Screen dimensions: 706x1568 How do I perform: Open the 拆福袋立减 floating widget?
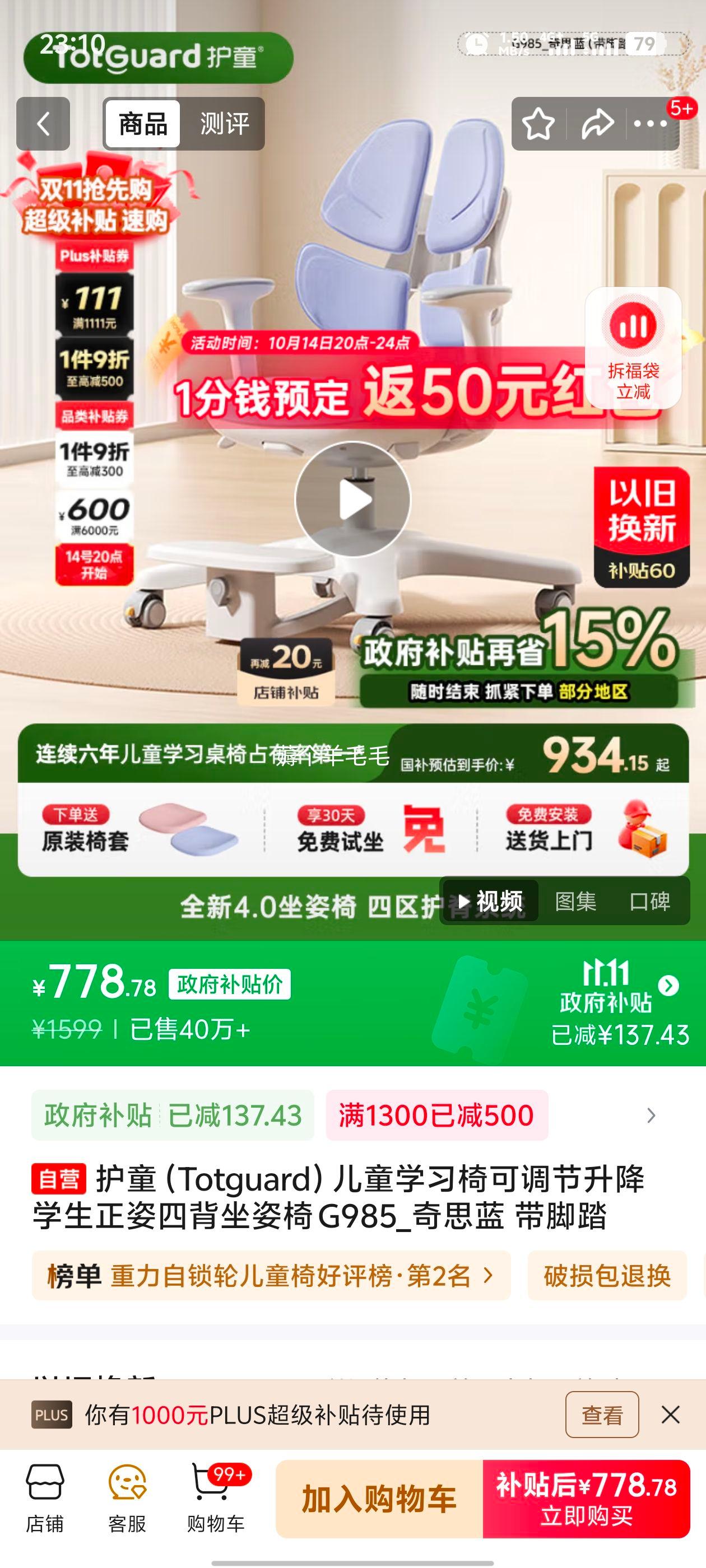[633, 348]
